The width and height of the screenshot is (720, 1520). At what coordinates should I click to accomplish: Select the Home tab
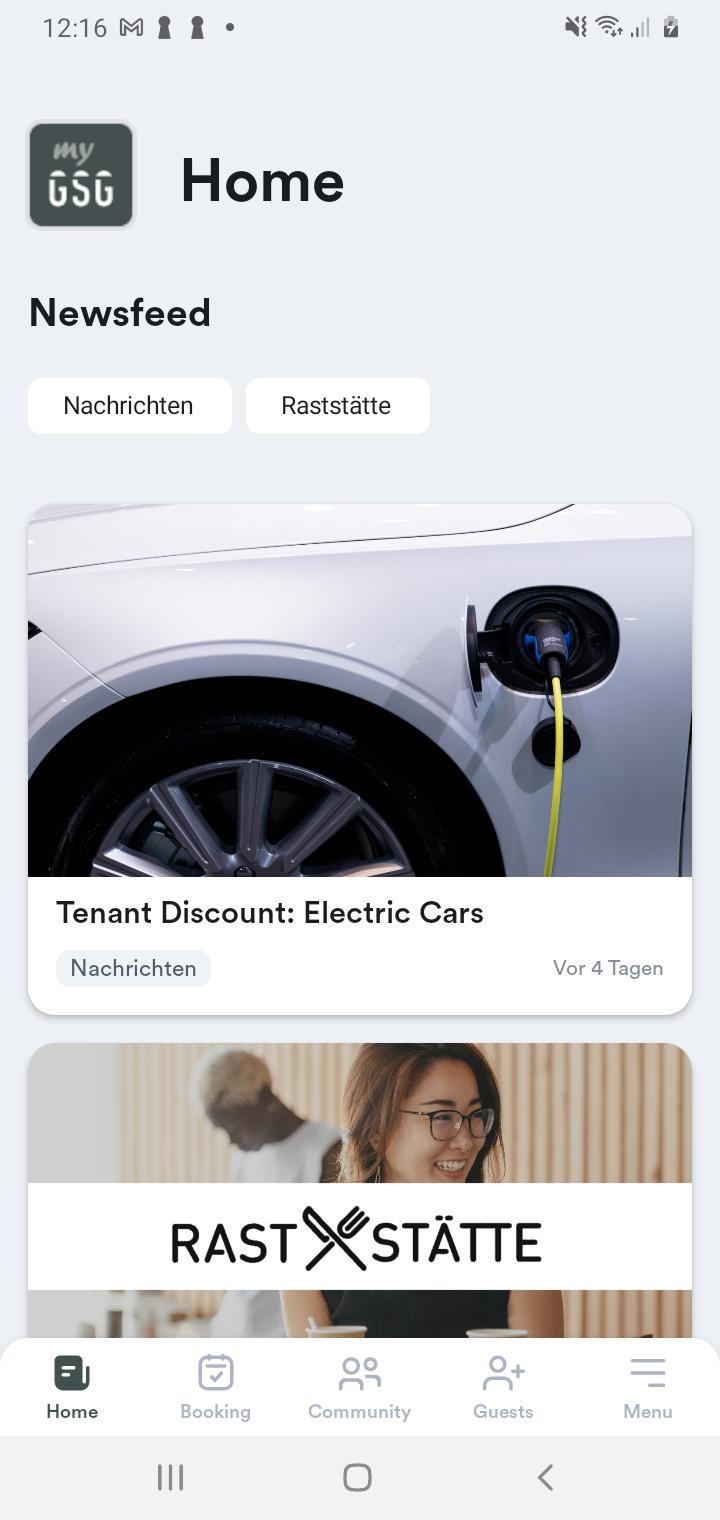(x=72, y=1387)
